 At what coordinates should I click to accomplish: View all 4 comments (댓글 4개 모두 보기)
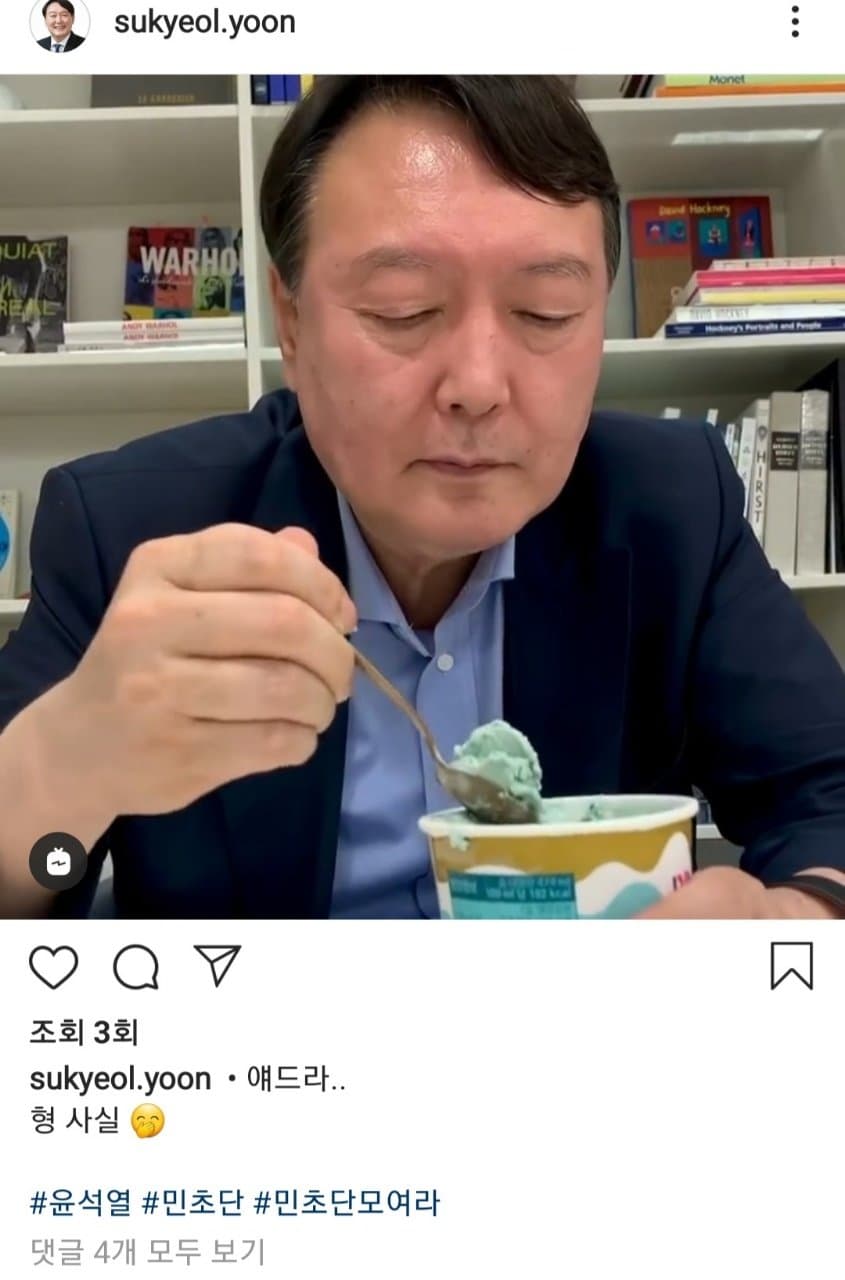point(148,1251)
